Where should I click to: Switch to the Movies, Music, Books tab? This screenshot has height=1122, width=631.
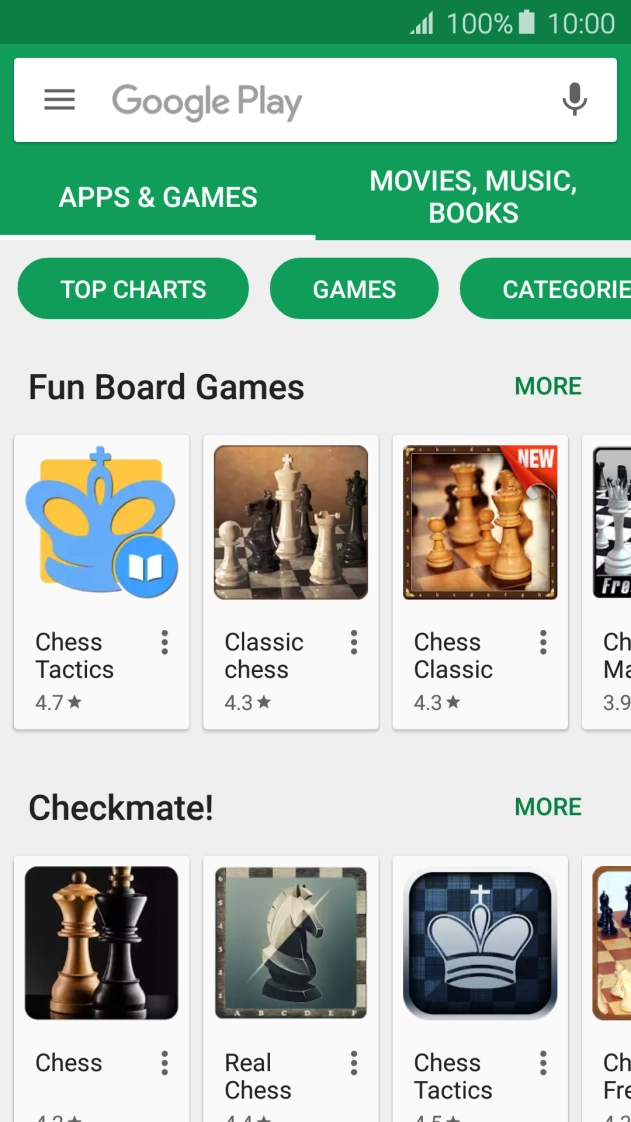(x=473, y=196)
